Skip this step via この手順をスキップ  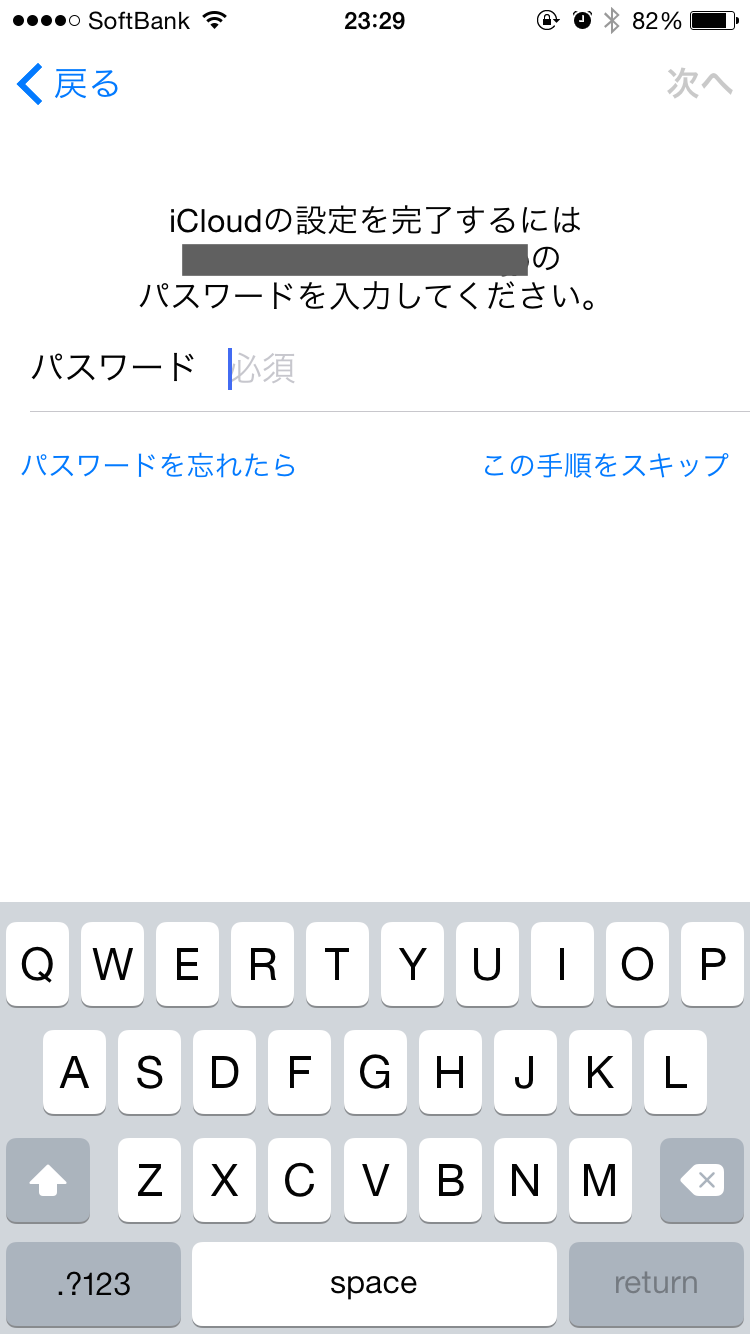click(605, 465)
